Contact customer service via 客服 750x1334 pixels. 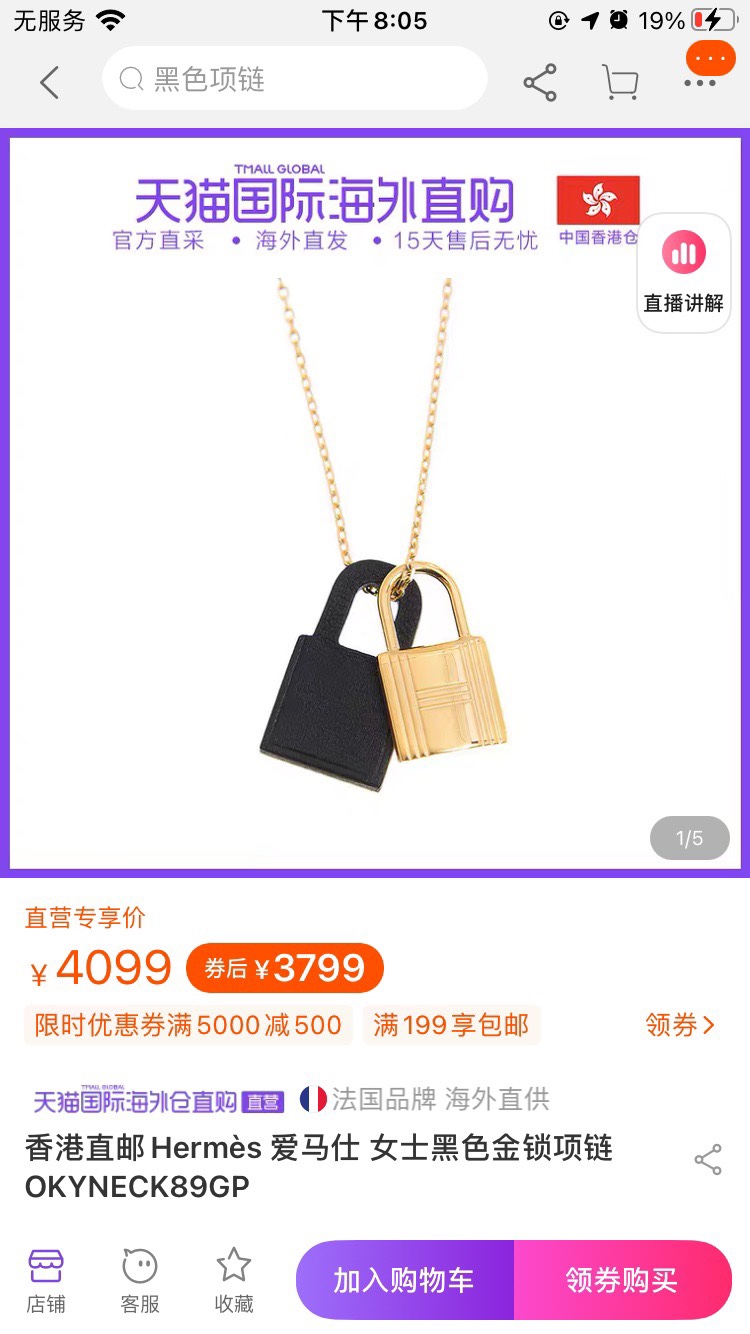point(140,1280)
